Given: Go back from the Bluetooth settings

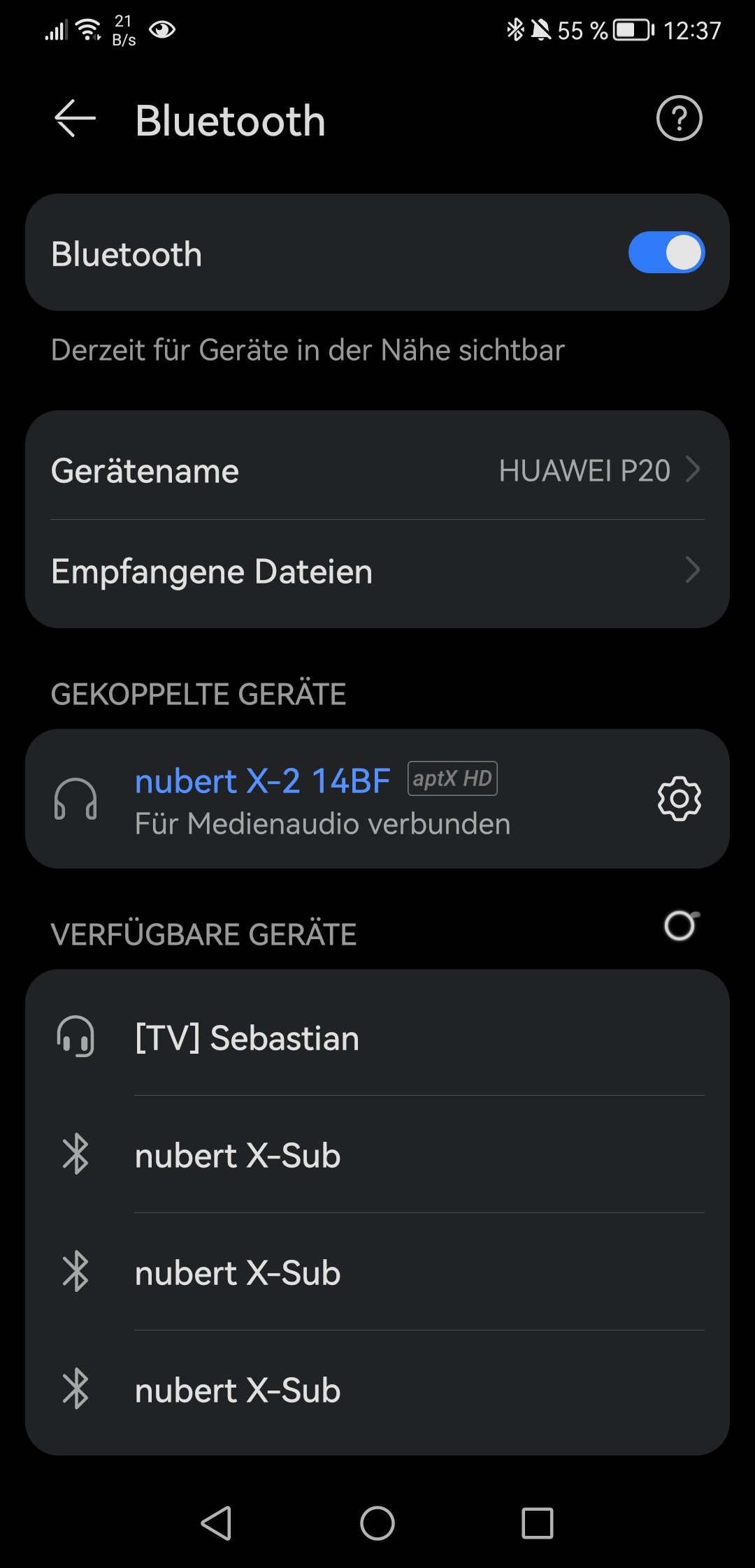Looking at the screenshot, I should [75, 119].
